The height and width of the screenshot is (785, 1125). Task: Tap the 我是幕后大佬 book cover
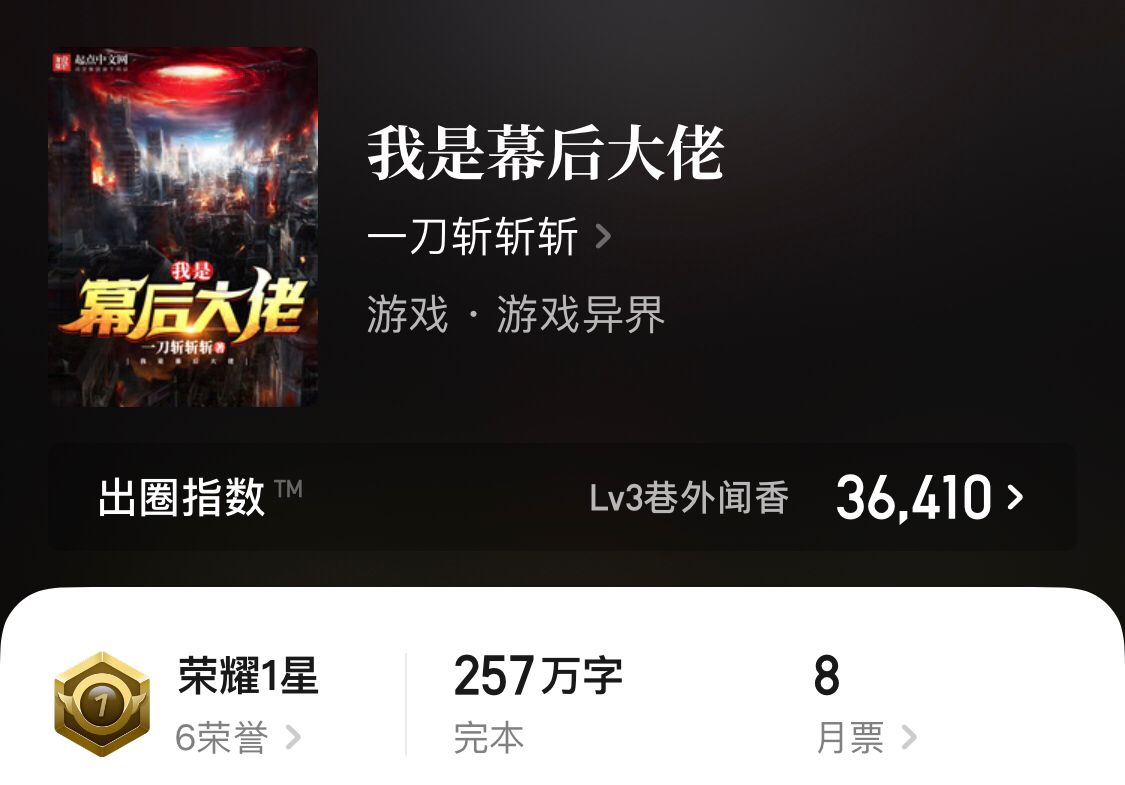[x=183, y=227]
